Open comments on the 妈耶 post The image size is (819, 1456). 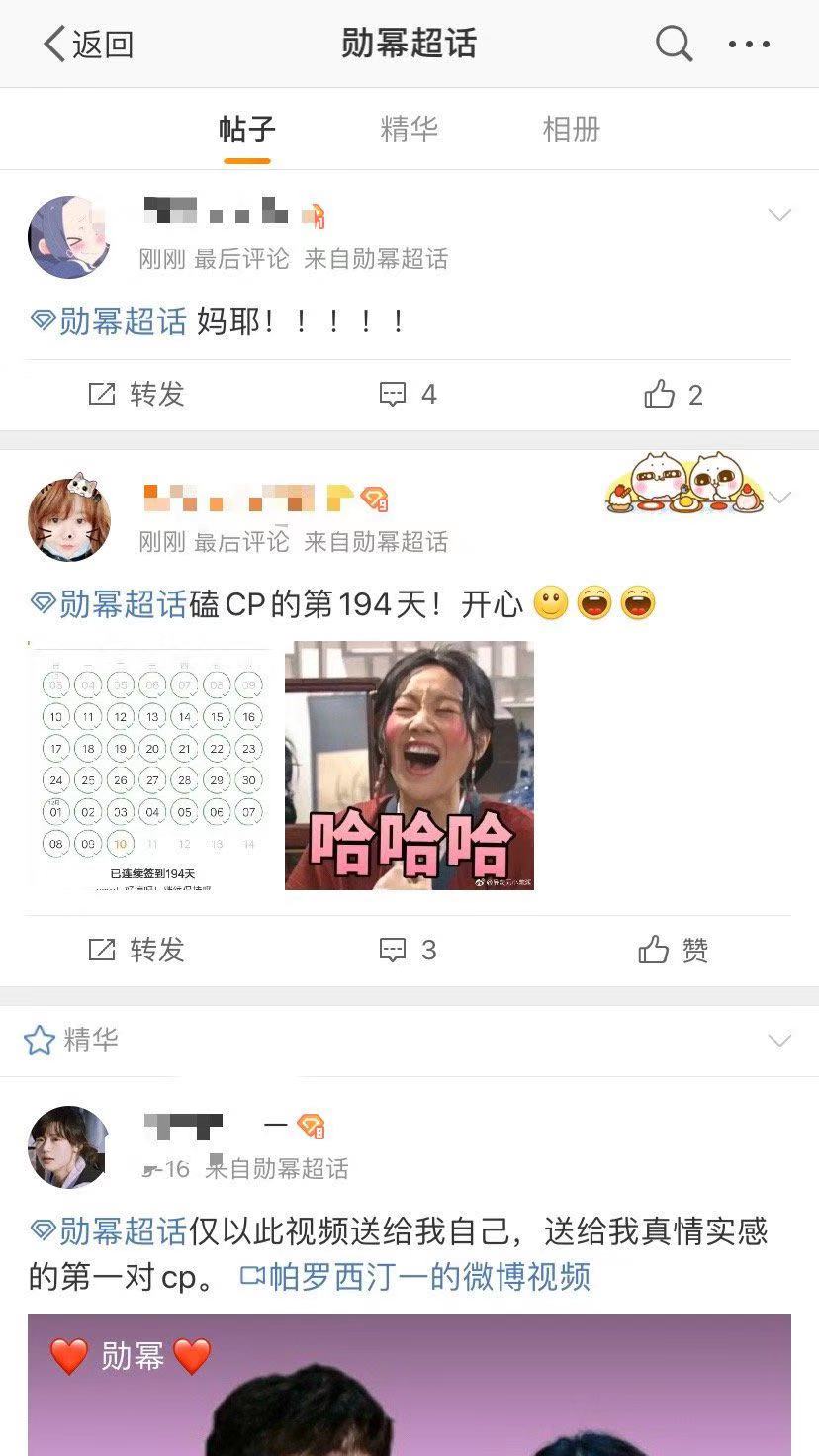(x=408, y=395)
